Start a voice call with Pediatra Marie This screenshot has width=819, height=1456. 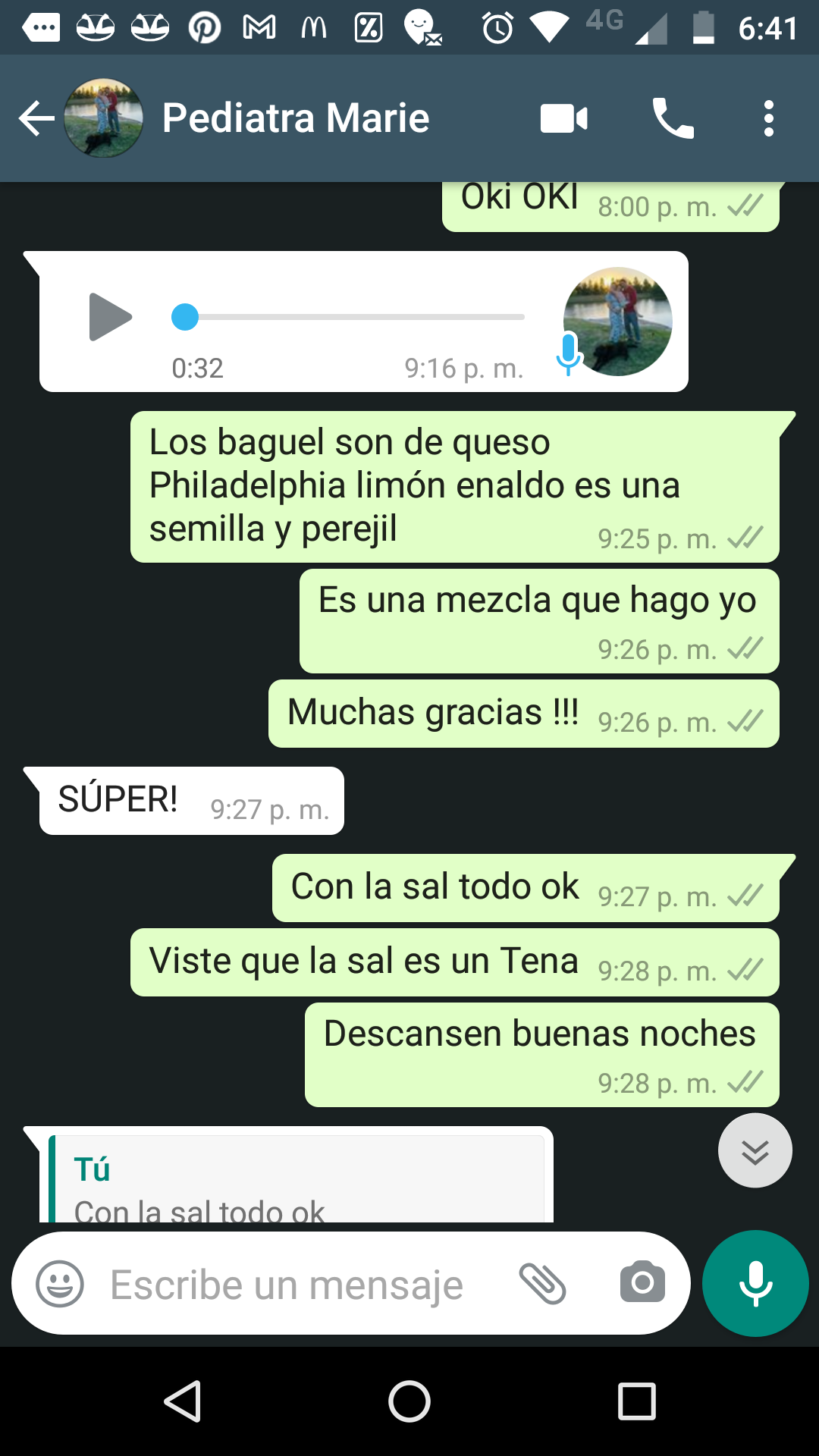(673, 119)
